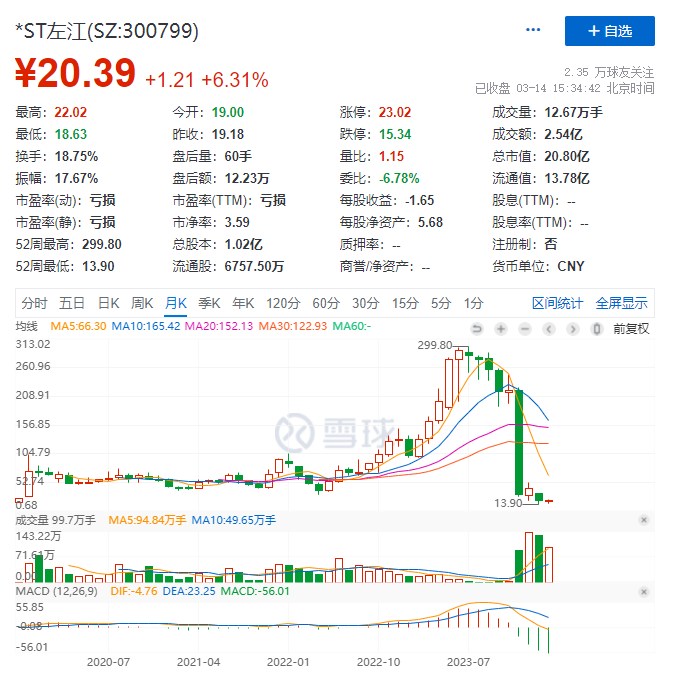Select the 周K chart tab
679x673 pixels.
click(x=142, y=303)
